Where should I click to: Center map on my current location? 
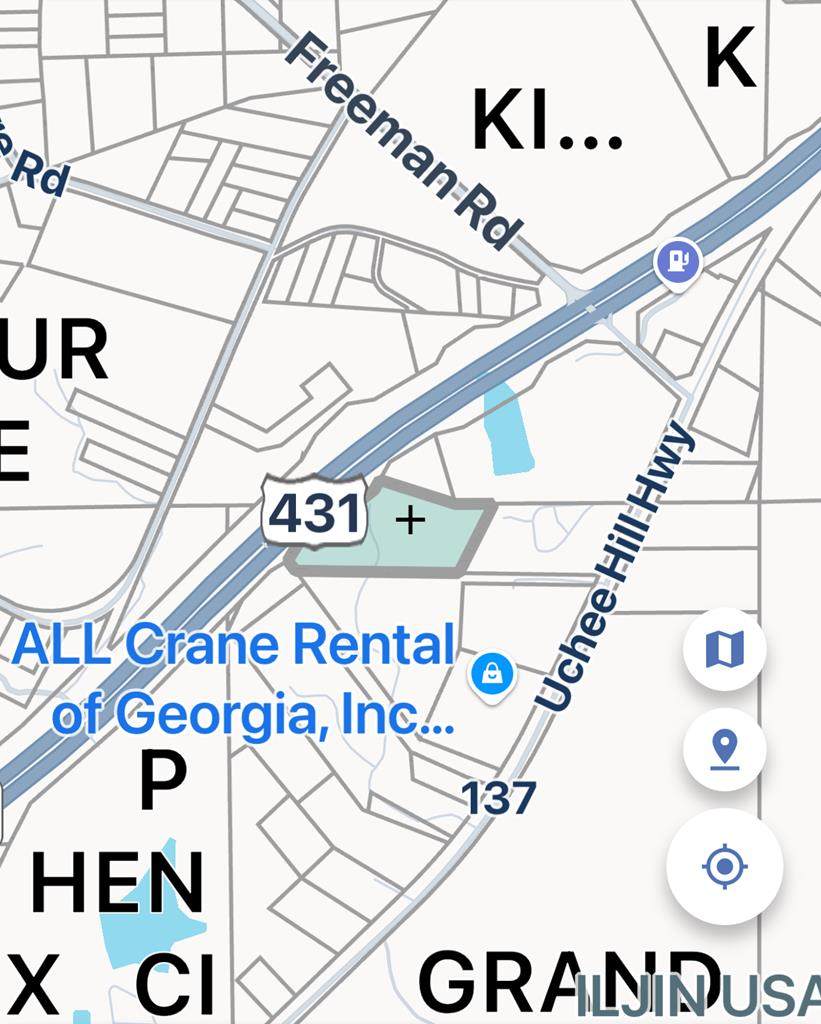[725, 866]
